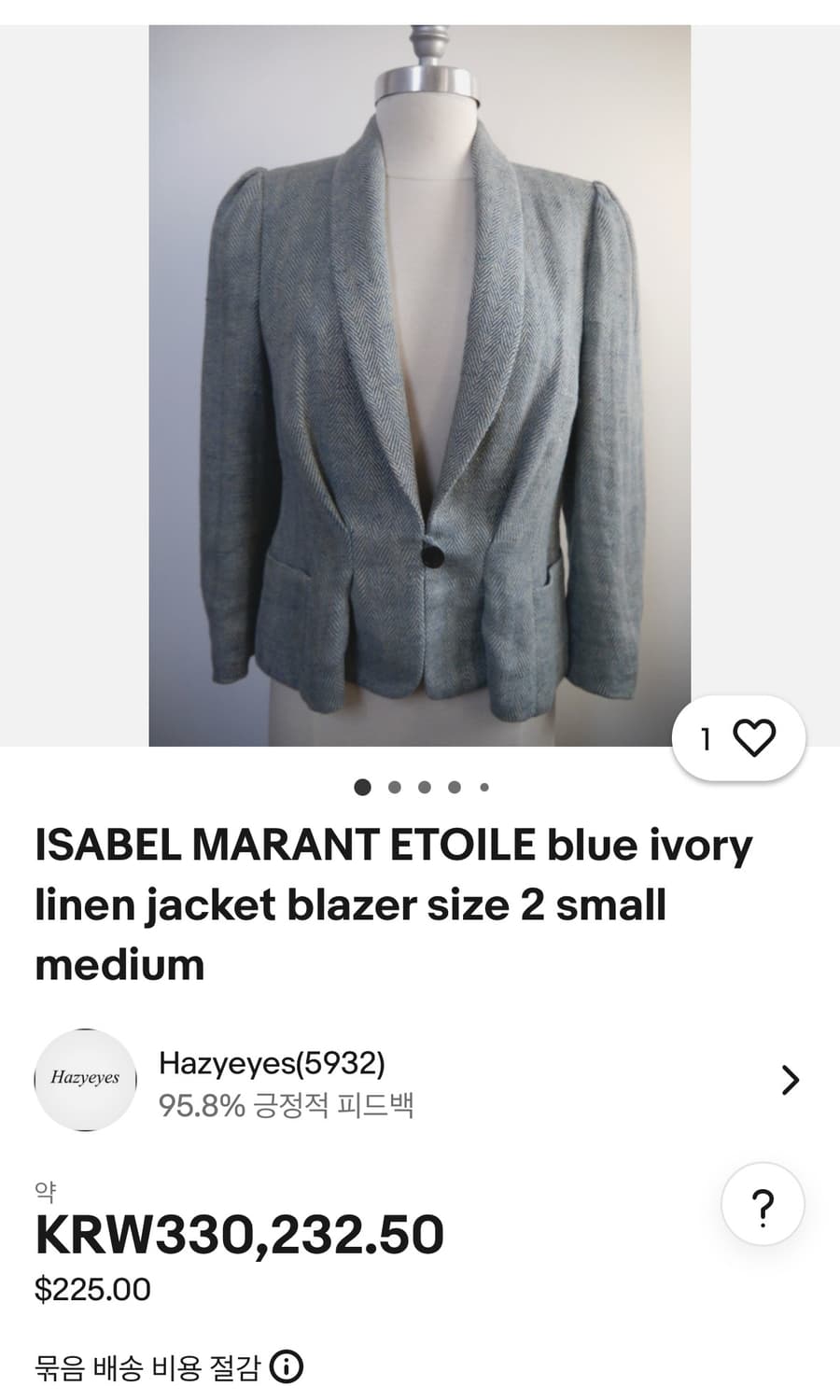840x1400 pixels.
Task: Click the like count showing 1
Action: coord(705,737)
